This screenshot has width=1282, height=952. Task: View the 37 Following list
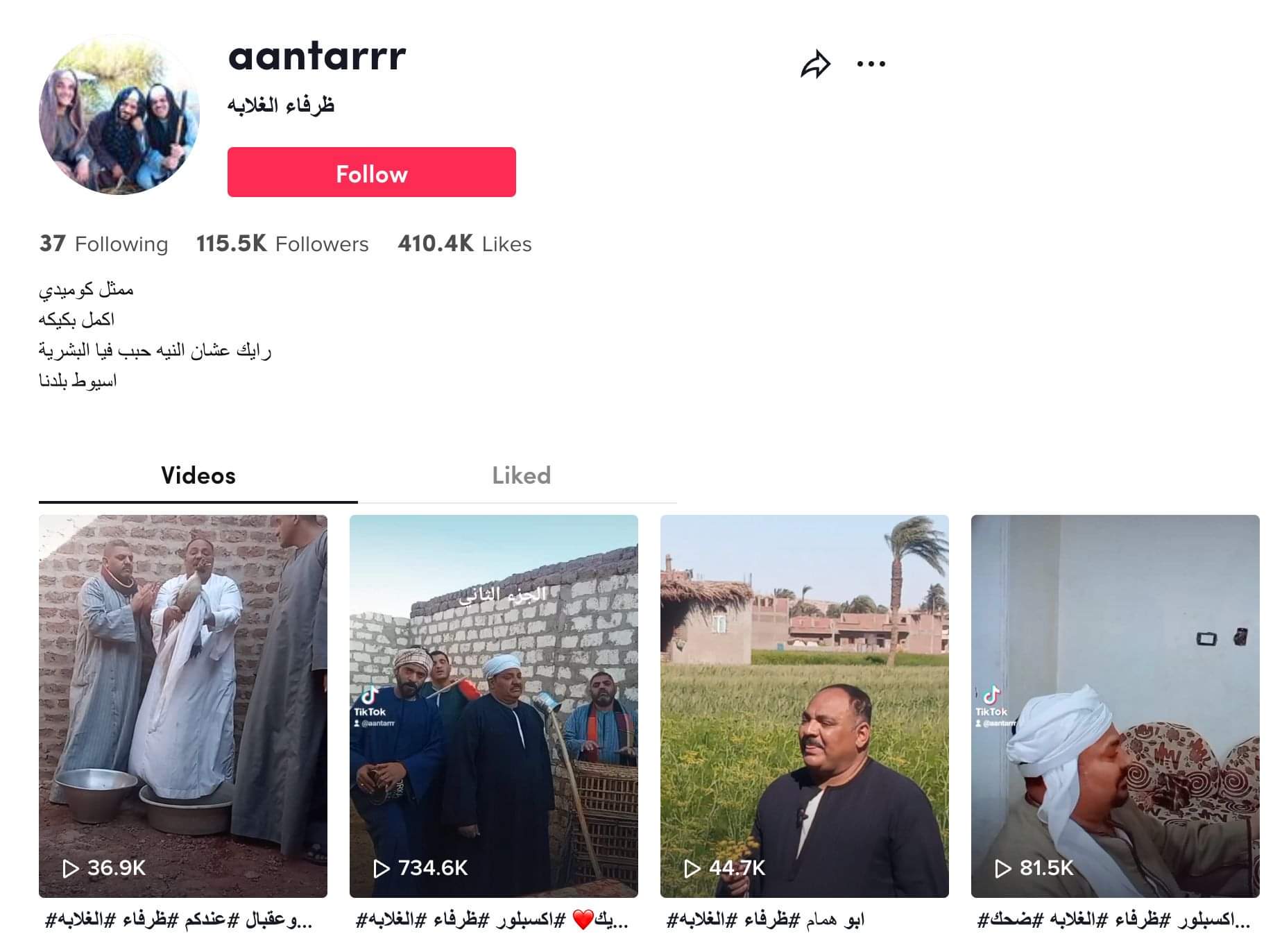click(103, 244)
